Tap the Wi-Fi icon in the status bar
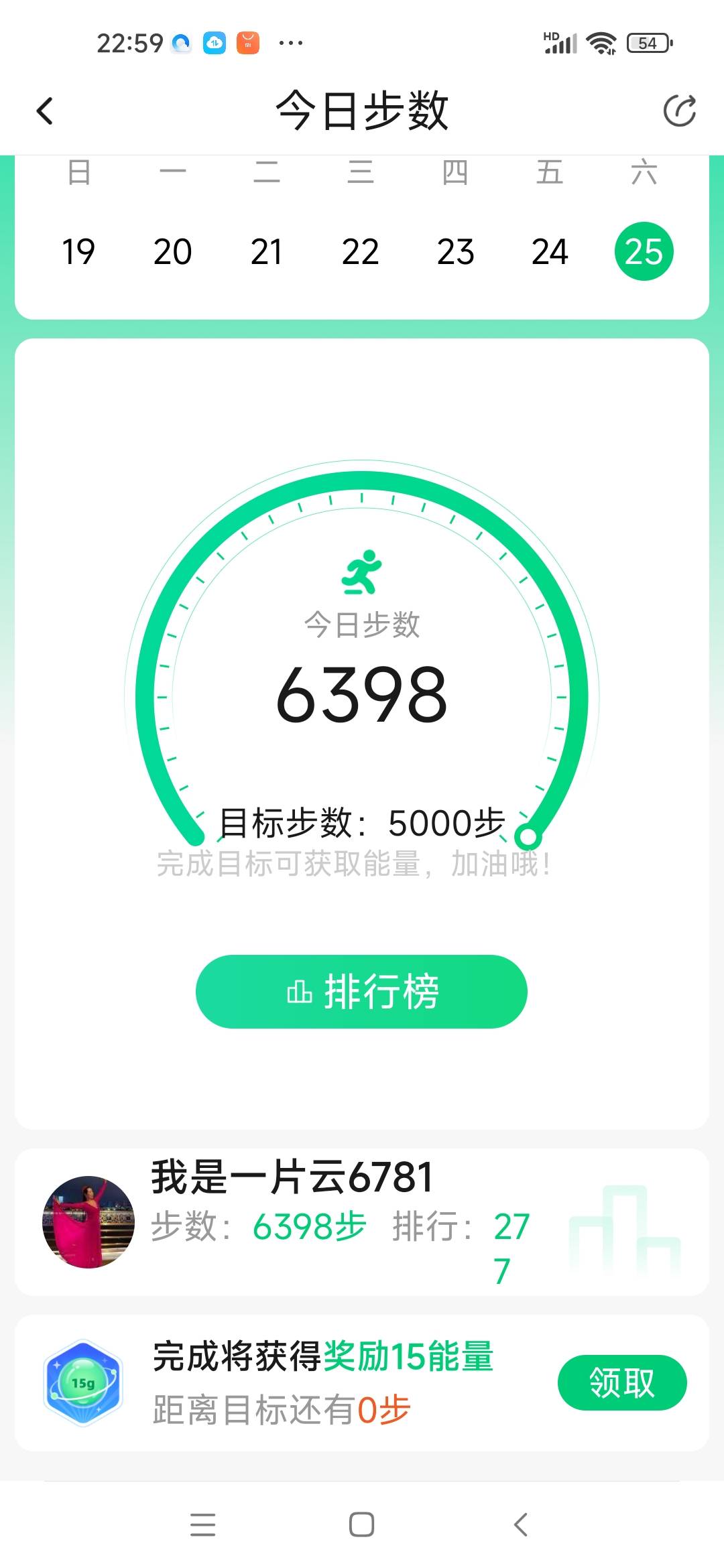 pyautogui.click(x=601, y=42)
